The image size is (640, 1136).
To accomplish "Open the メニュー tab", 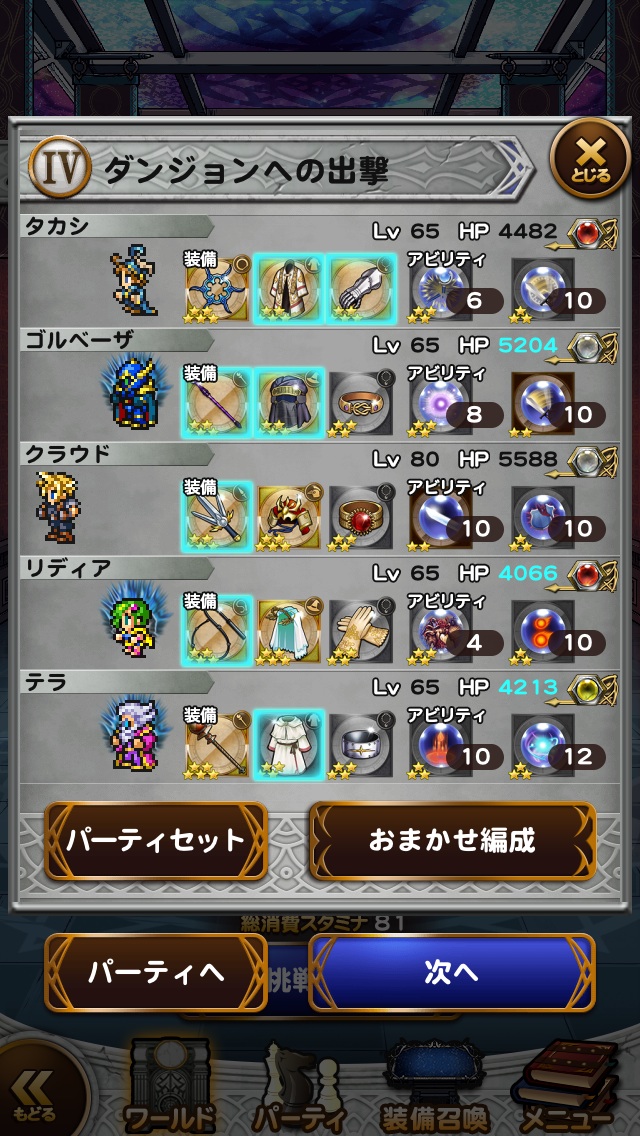I will click(x=565, y=1087).
